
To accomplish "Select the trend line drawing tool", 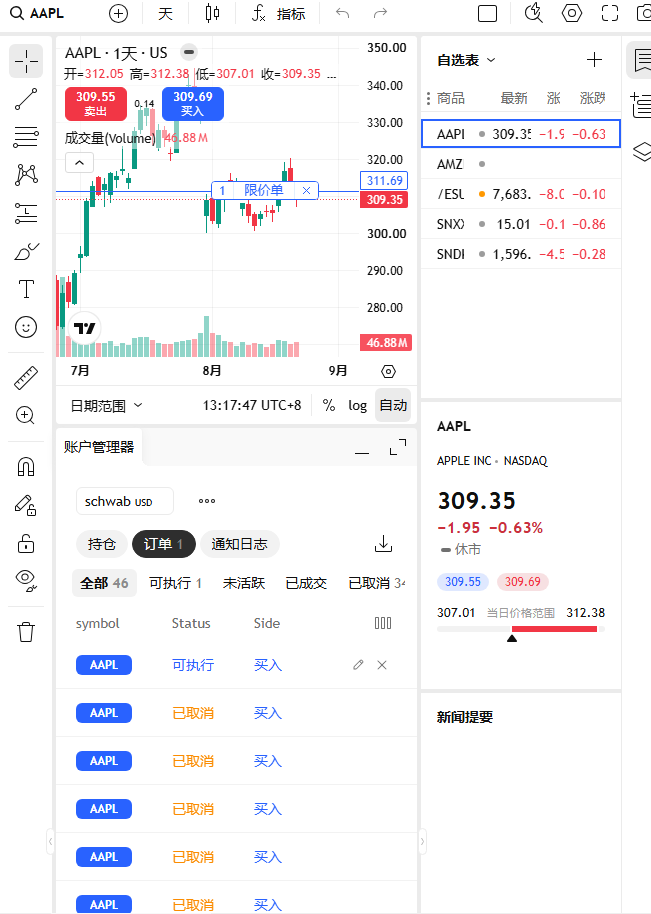I will [26, 99].
